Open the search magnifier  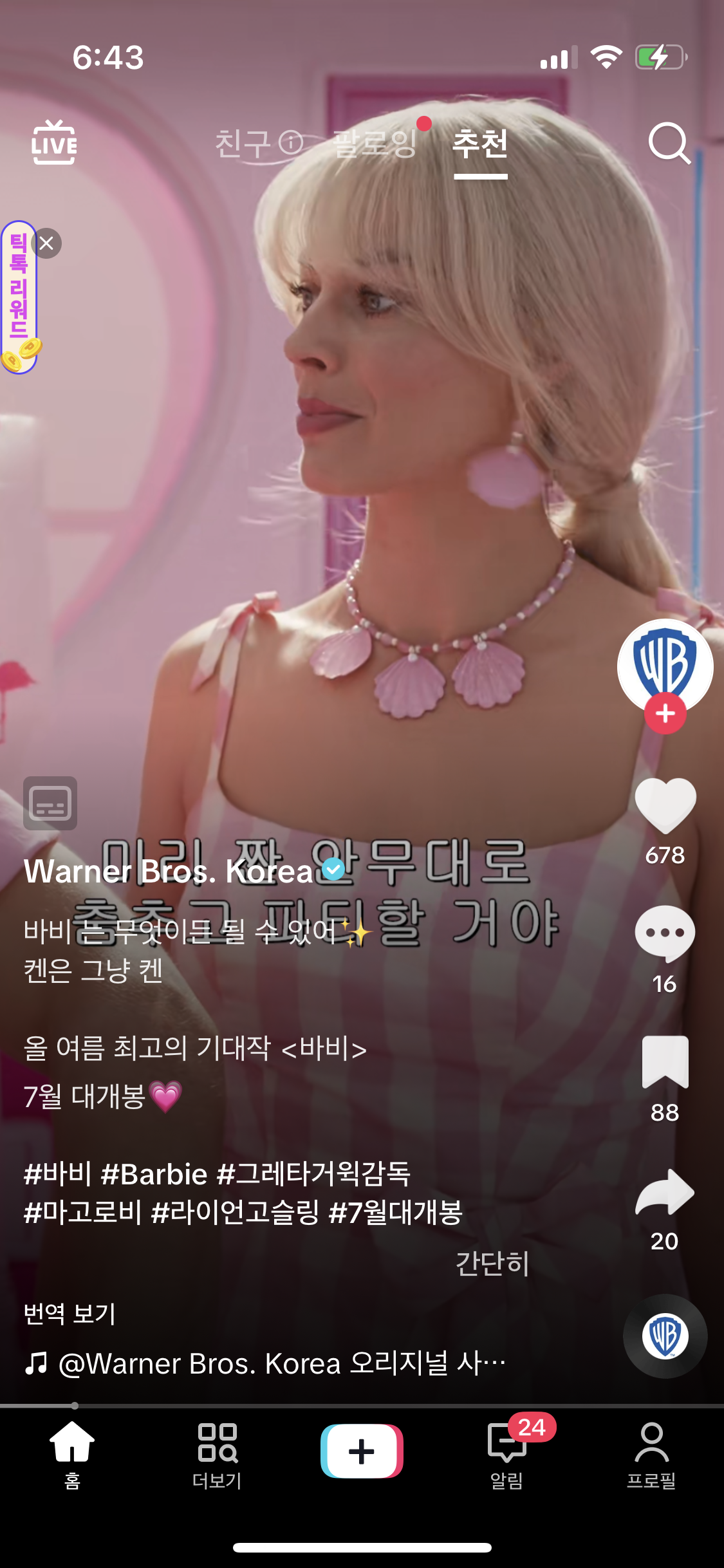[x=669, y=143]
